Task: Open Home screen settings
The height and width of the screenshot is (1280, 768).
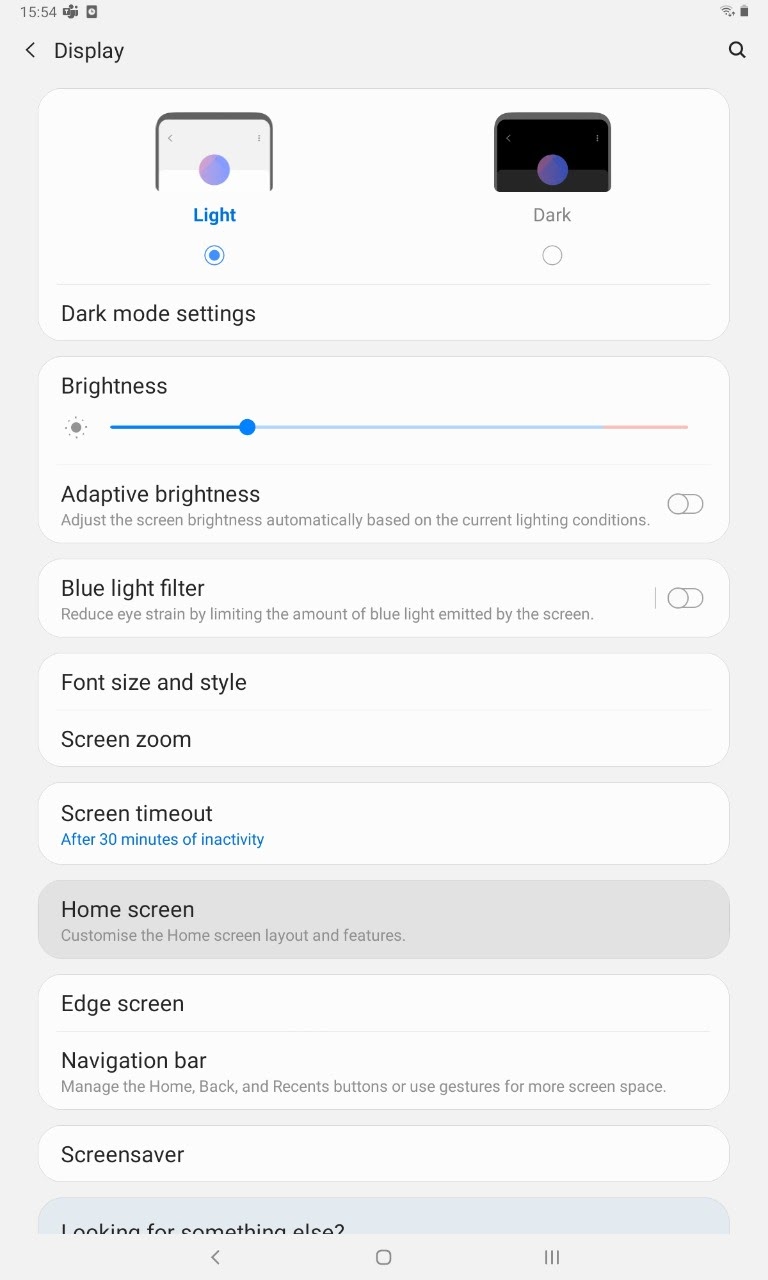Action: tap(384, 920)
